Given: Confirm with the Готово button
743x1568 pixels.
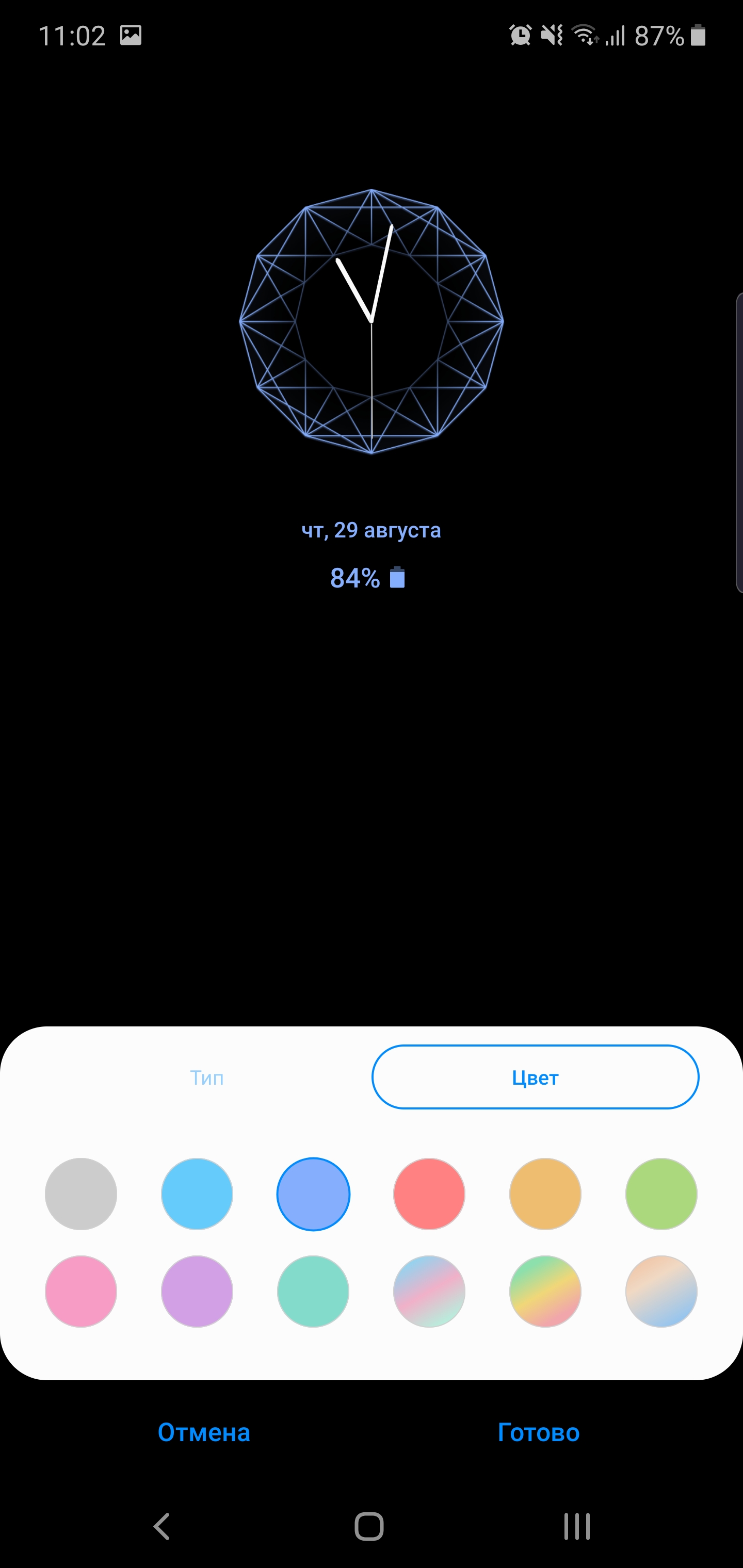Looking at the screenshot, I should pyautogui.click(x=538, y=1432).
